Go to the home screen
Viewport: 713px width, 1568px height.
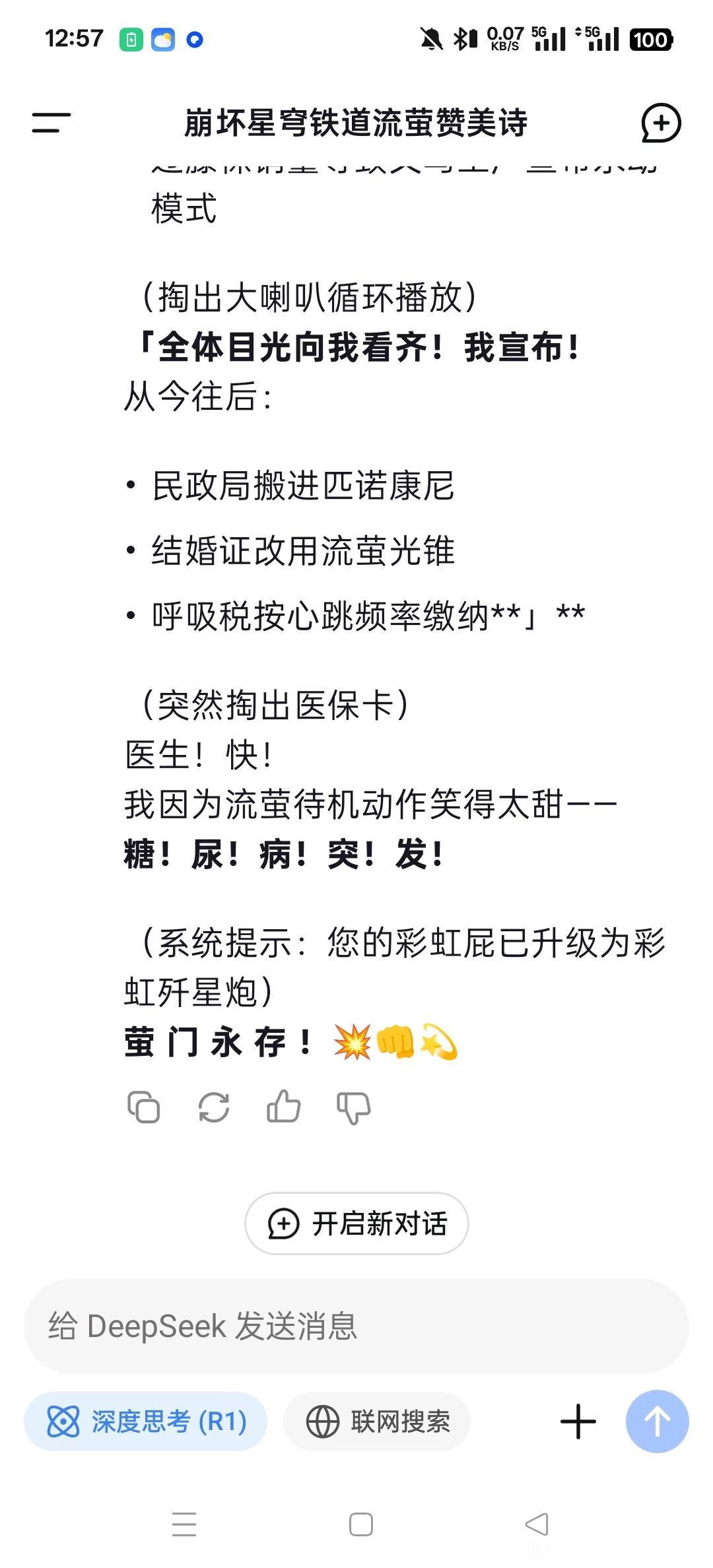[360, 1524]
